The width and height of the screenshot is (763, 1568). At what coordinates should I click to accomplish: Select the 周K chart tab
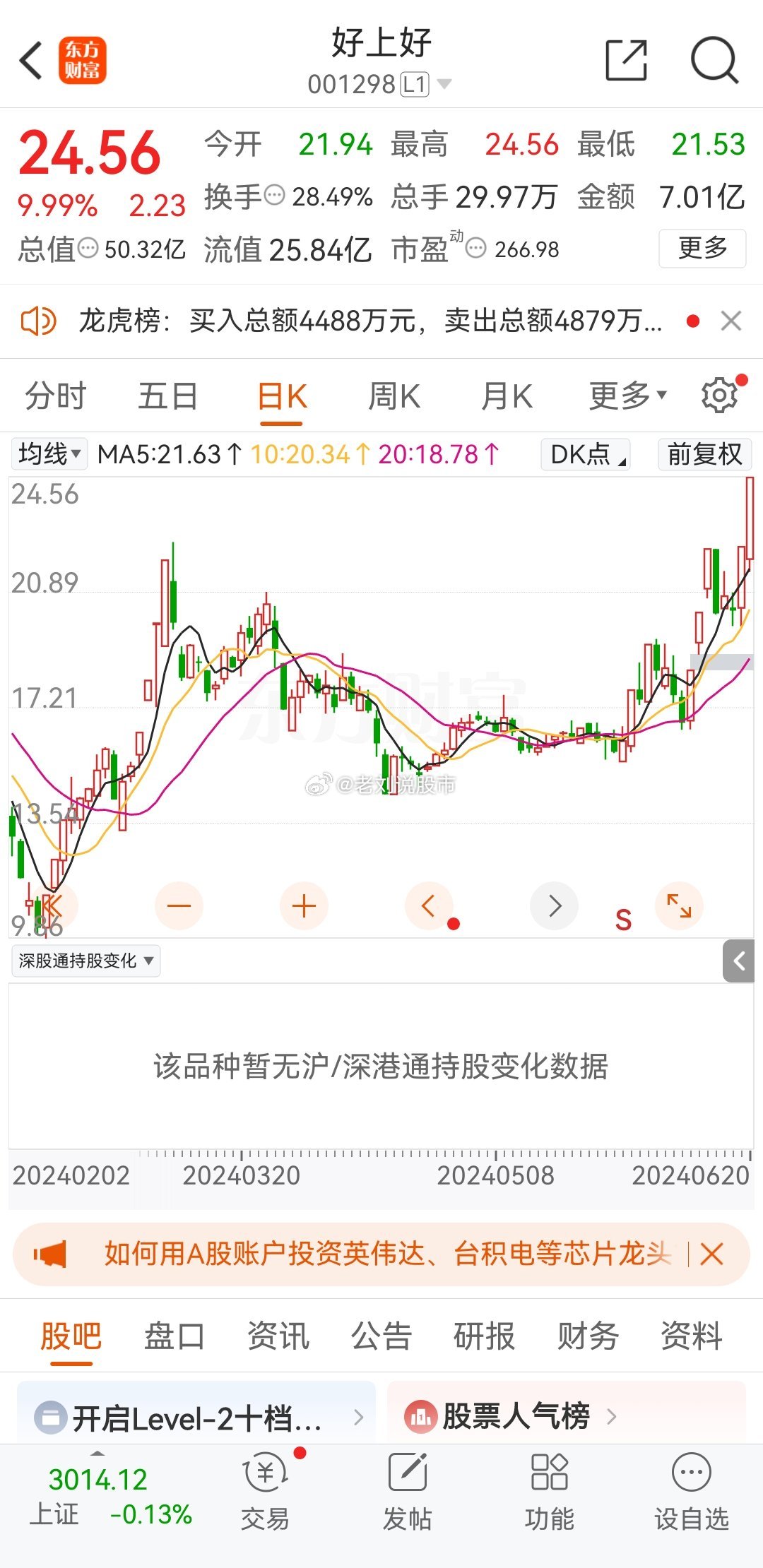(394, 396)
